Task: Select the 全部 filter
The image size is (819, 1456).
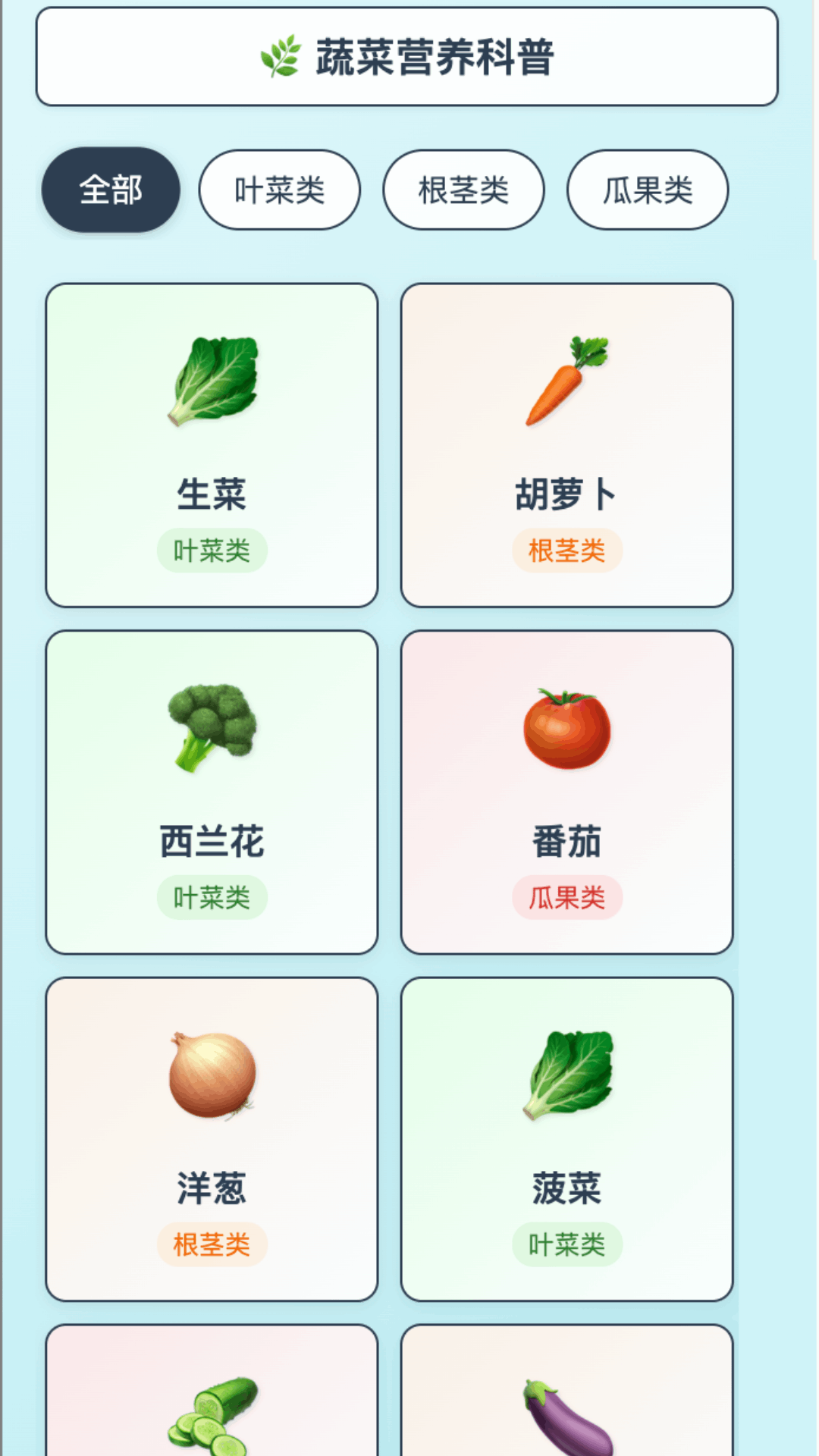Action: (109, 190)
